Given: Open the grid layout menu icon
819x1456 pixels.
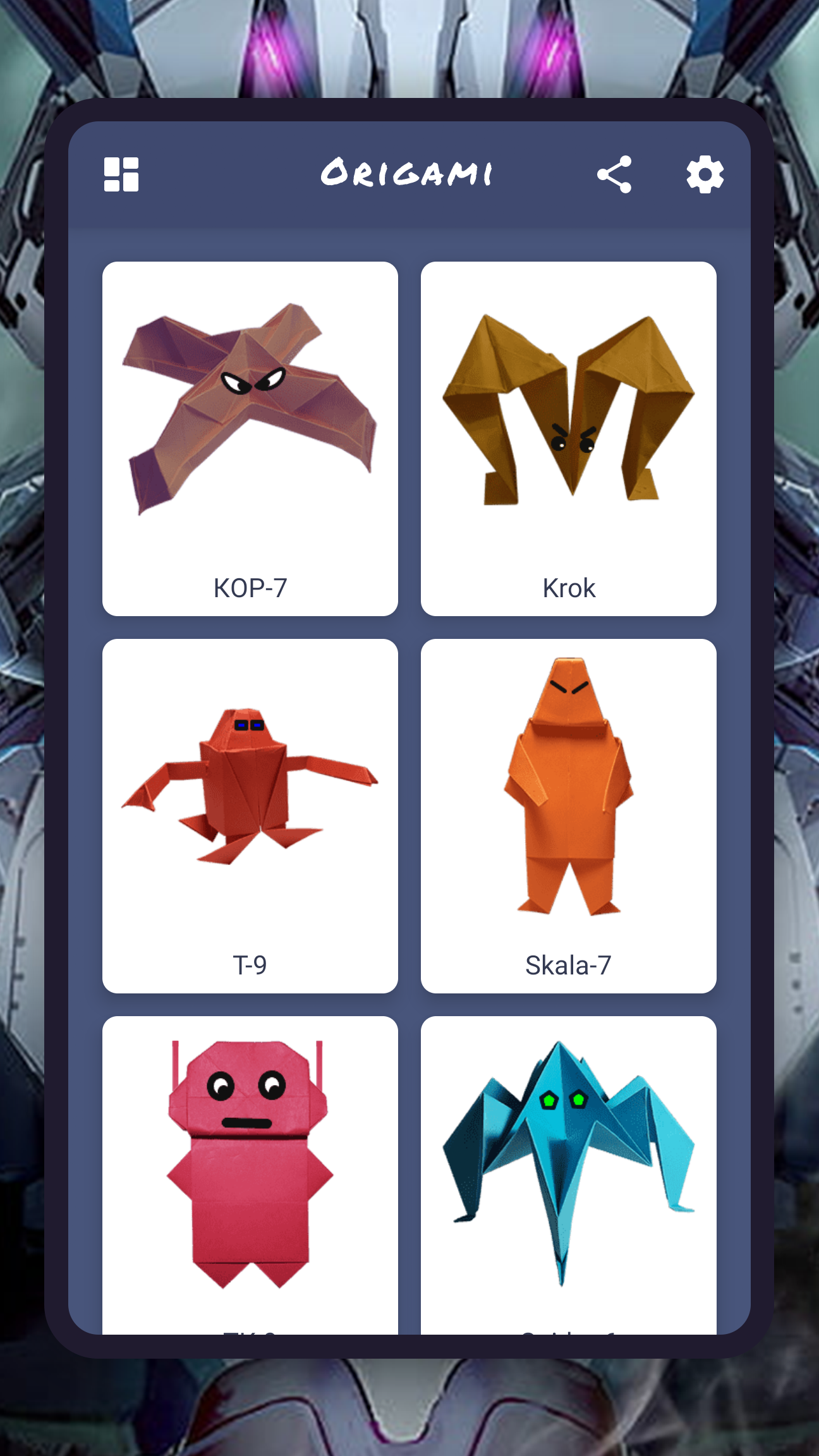Looking at the screenshot, I should [121, 174].
